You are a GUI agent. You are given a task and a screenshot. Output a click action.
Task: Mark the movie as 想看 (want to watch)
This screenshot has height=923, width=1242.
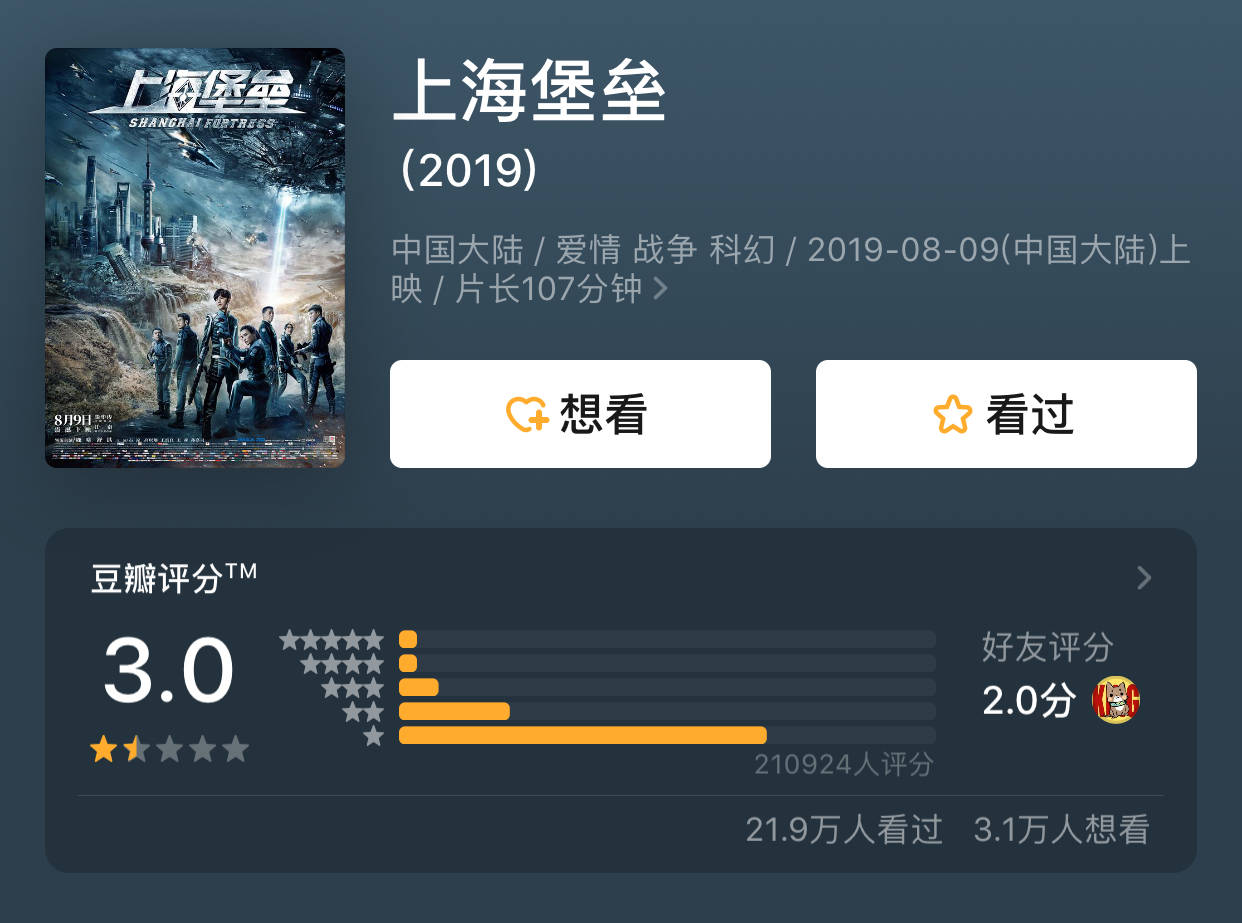click(580, 414)
